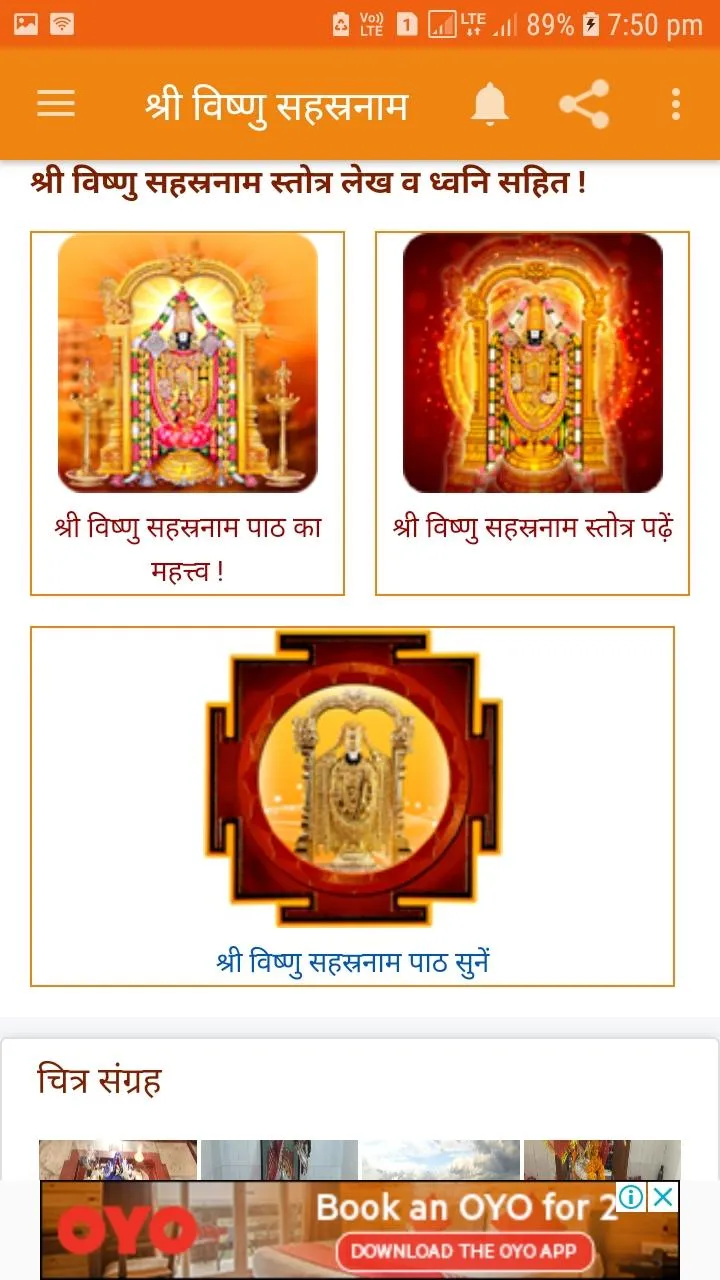The width and height of the screenshot is (720, 1280).
Task: Open the hamburger drawer menu
Action: [56, 104]
